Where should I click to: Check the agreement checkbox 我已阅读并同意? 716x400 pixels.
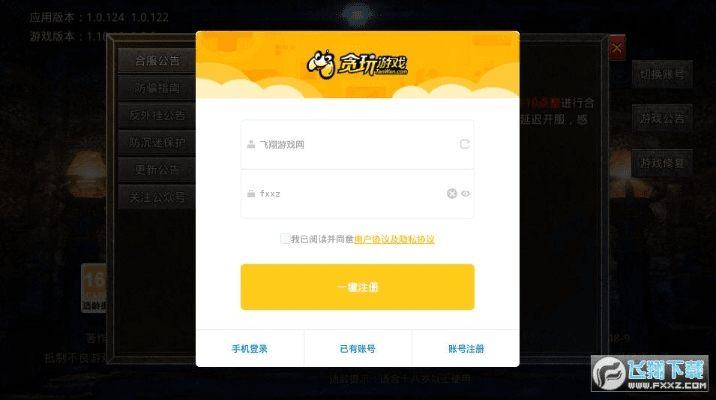[x=285, y=239]
